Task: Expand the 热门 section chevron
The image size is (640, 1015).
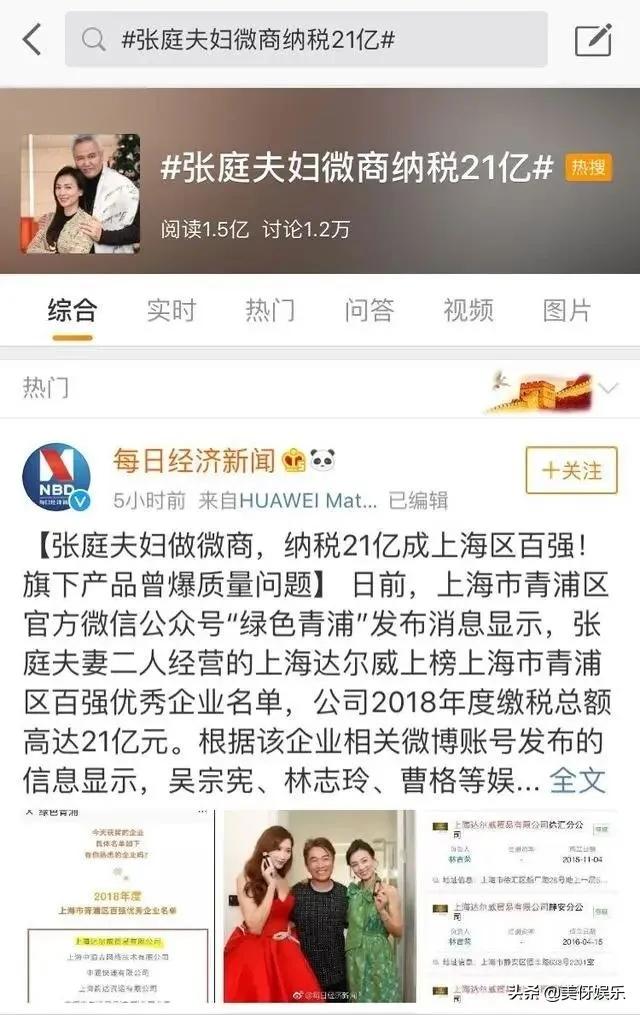Action: [608, 387]
